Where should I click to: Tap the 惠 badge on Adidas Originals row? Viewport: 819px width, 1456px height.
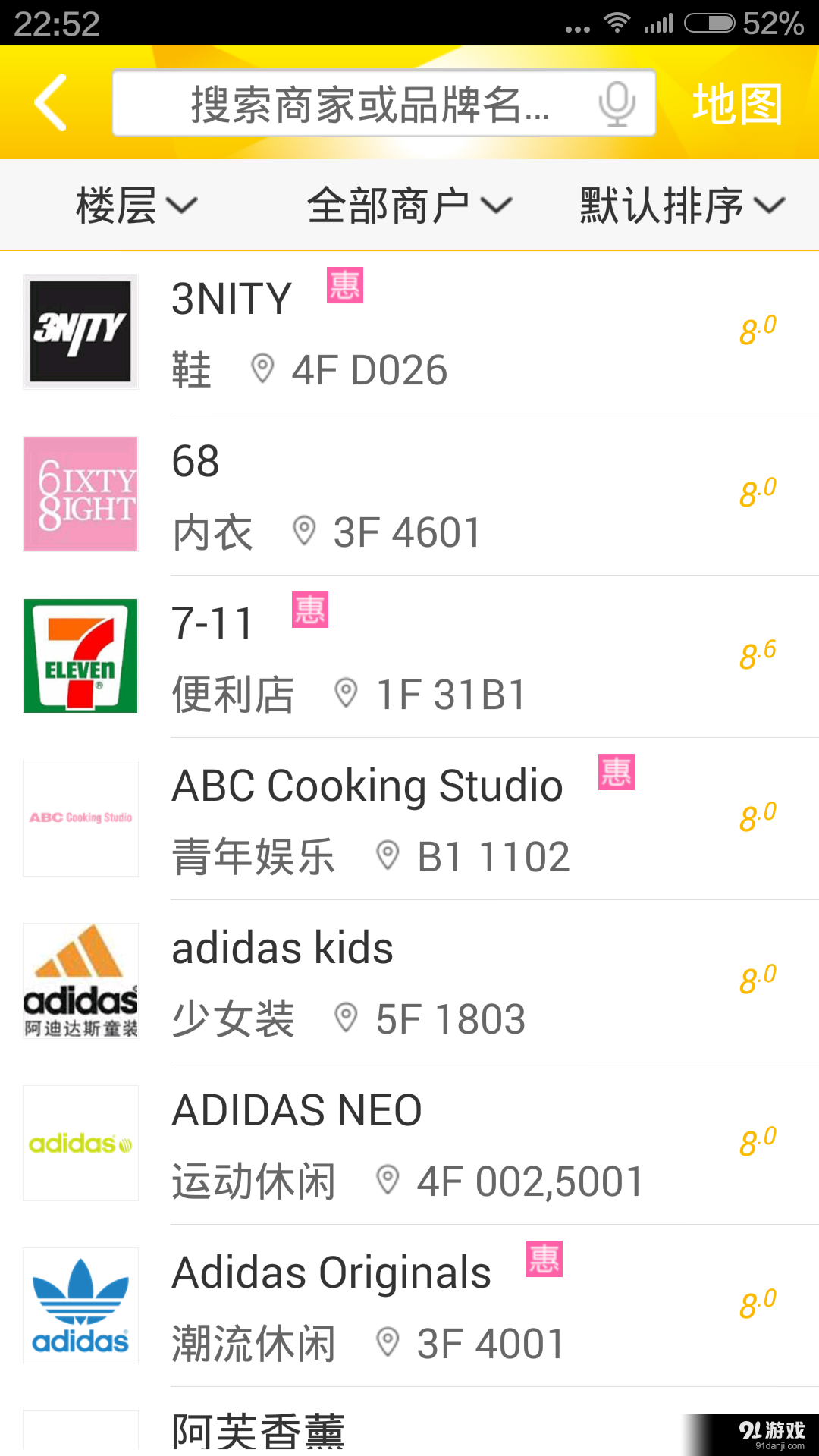click(x=543, y=1259)
